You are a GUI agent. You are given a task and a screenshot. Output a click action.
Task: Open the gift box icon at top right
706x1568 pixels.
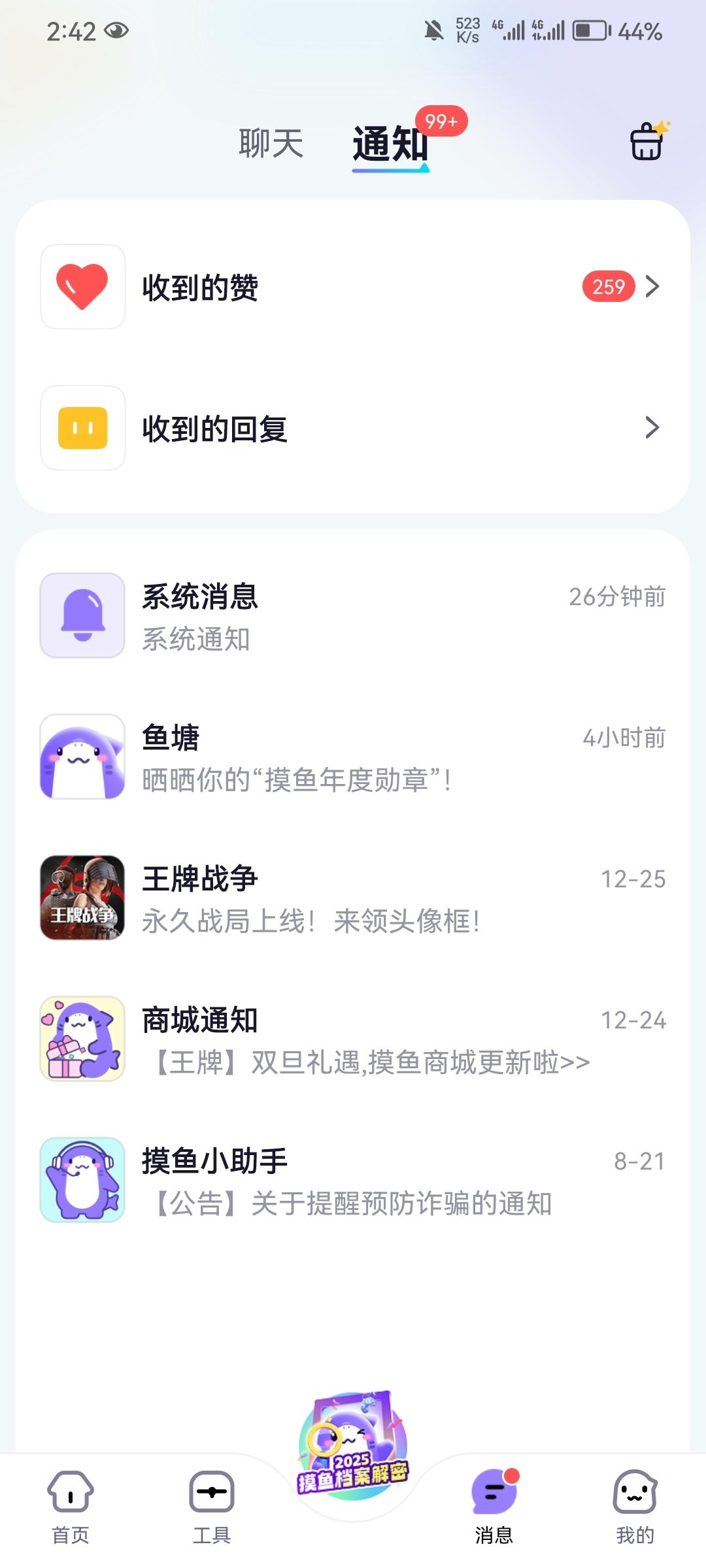[x=647, y=142]
